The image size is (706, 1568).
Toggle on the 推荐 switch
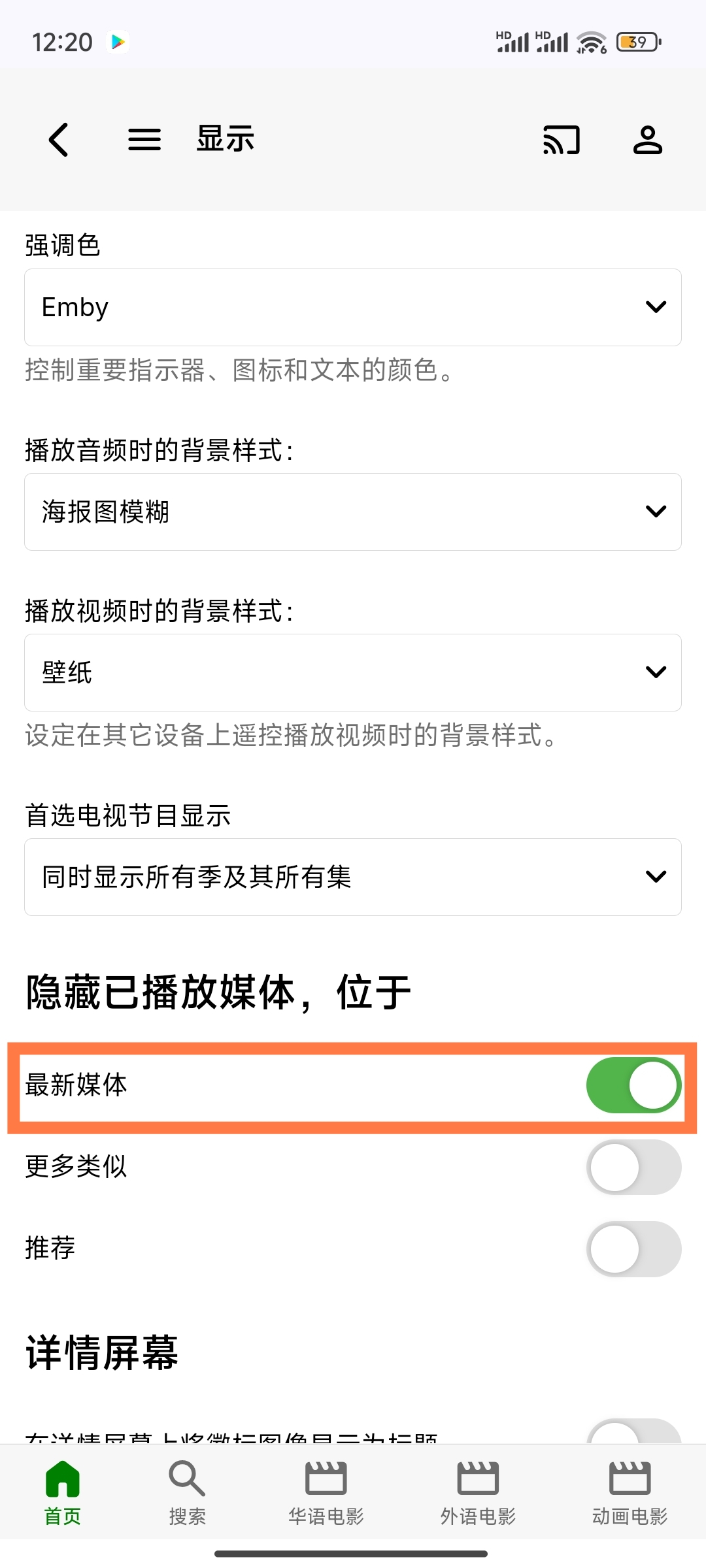click(x=633, y=1249)
